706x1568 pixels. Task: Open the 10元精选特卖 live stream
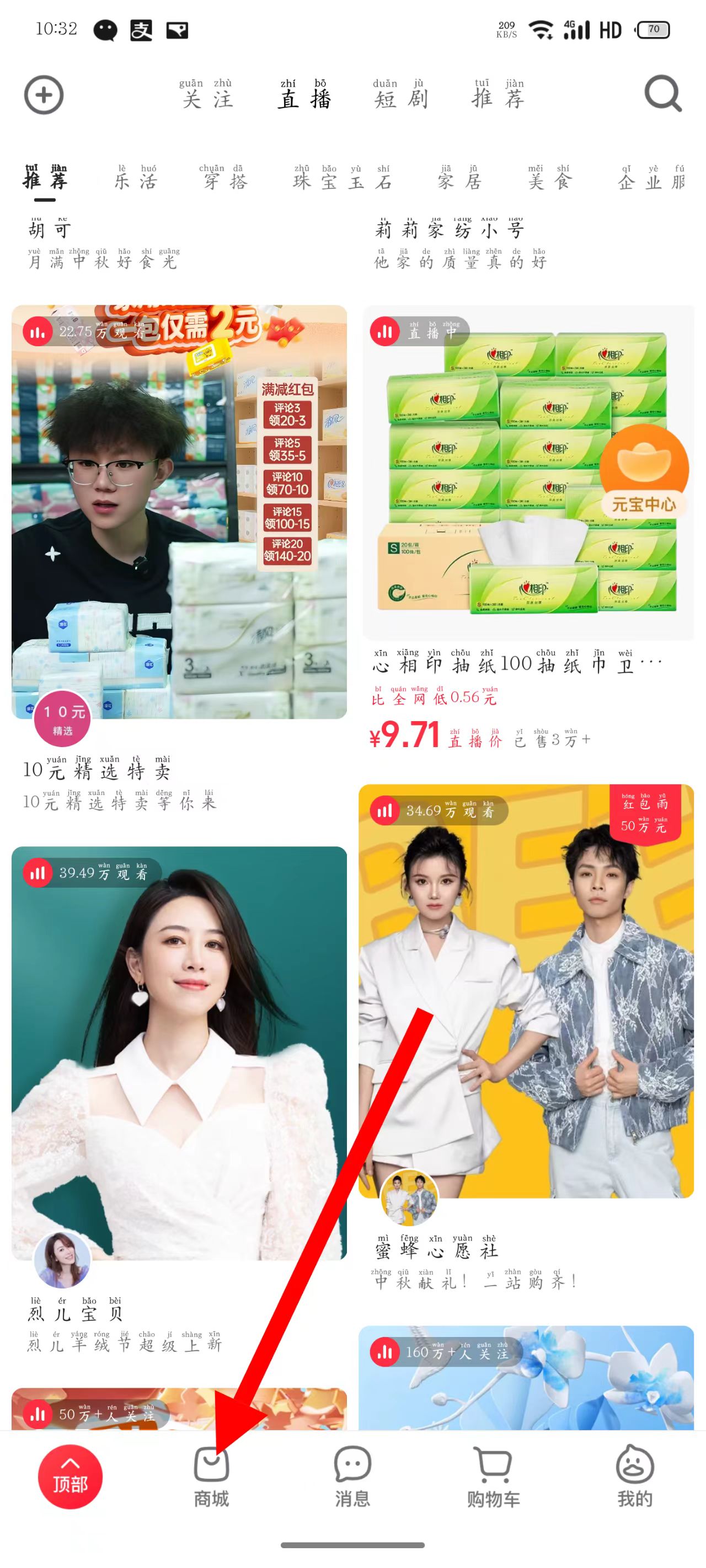(x=179, y=511)
